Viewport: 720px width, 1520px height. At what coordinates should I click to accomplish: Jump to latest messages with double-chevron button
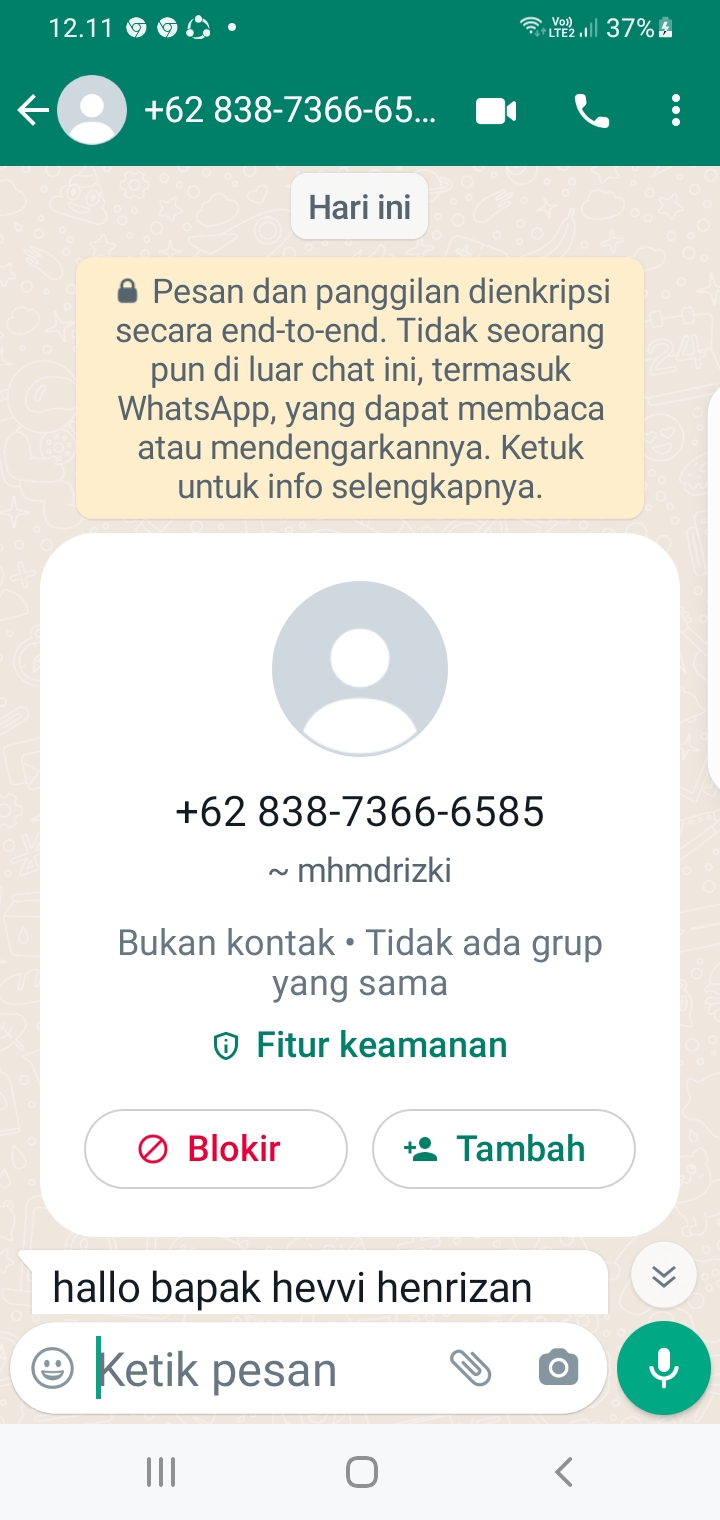(664, 1275)
